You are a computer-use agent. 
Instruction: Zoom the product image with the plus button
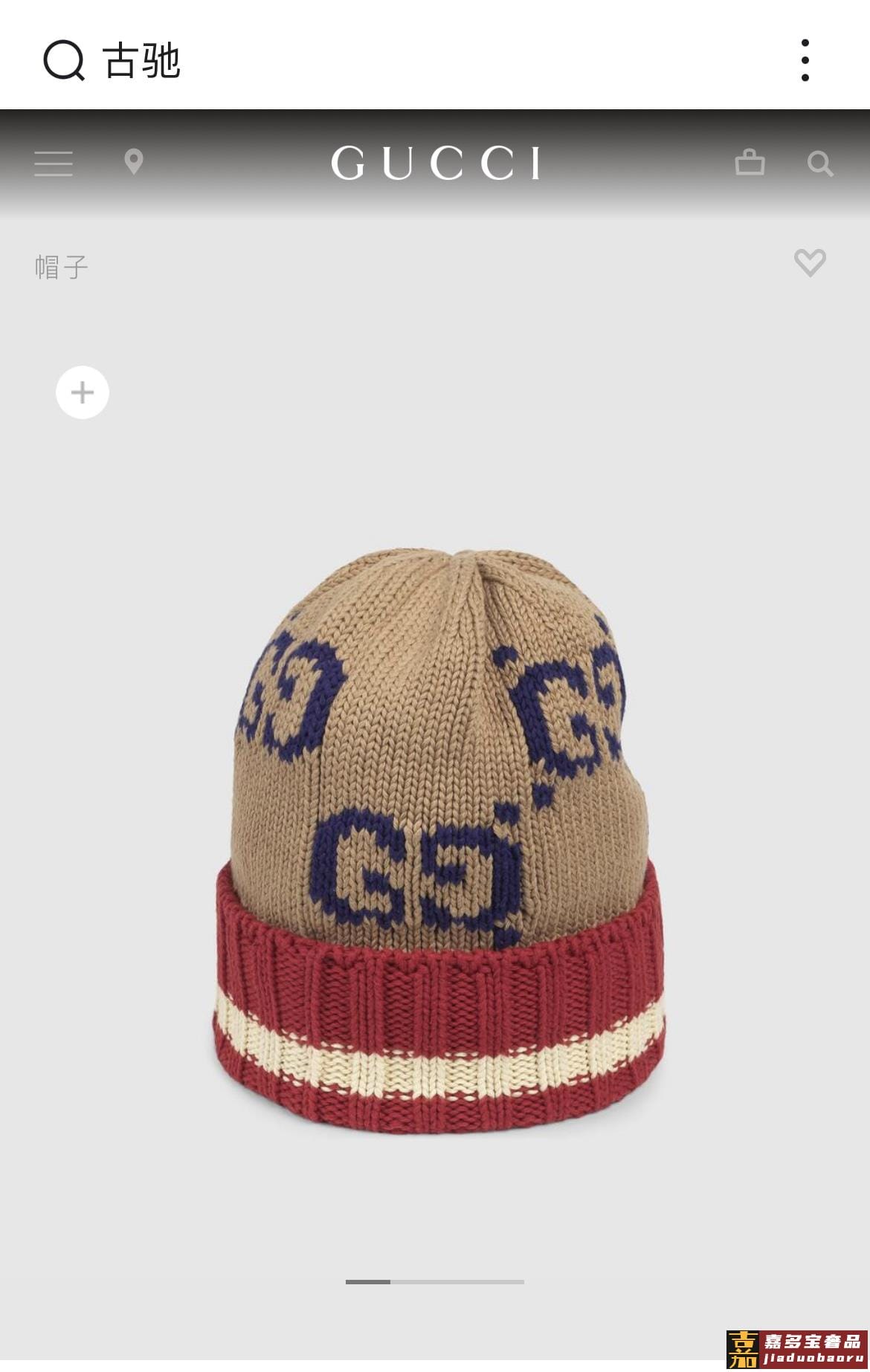click(x=83, y=392)
